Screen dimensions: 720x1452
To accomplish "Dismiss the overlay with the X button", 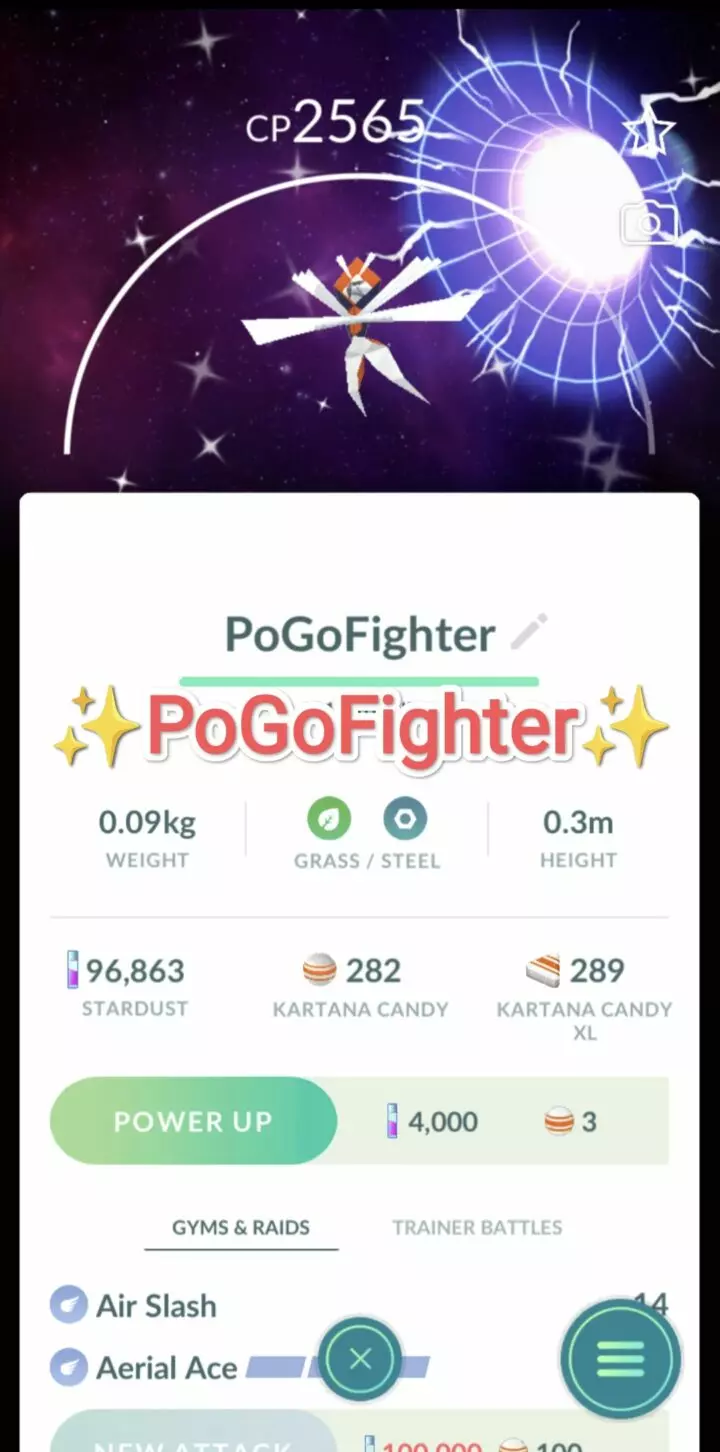I will coord(360,1357).
